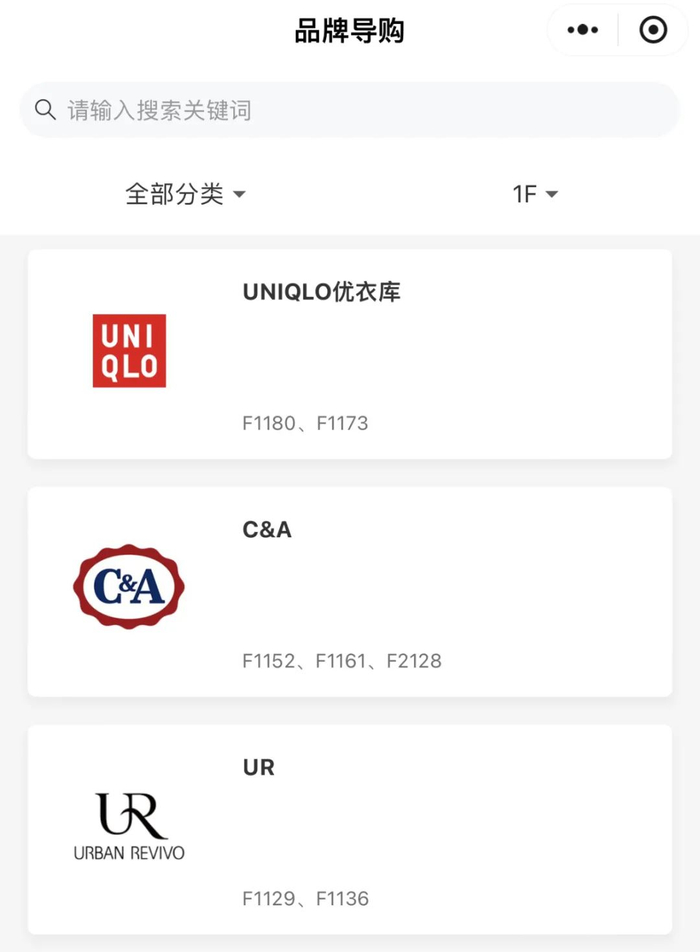Open the 1F floor selector dropdown
The image size is (700, 952).
point(535,194)
